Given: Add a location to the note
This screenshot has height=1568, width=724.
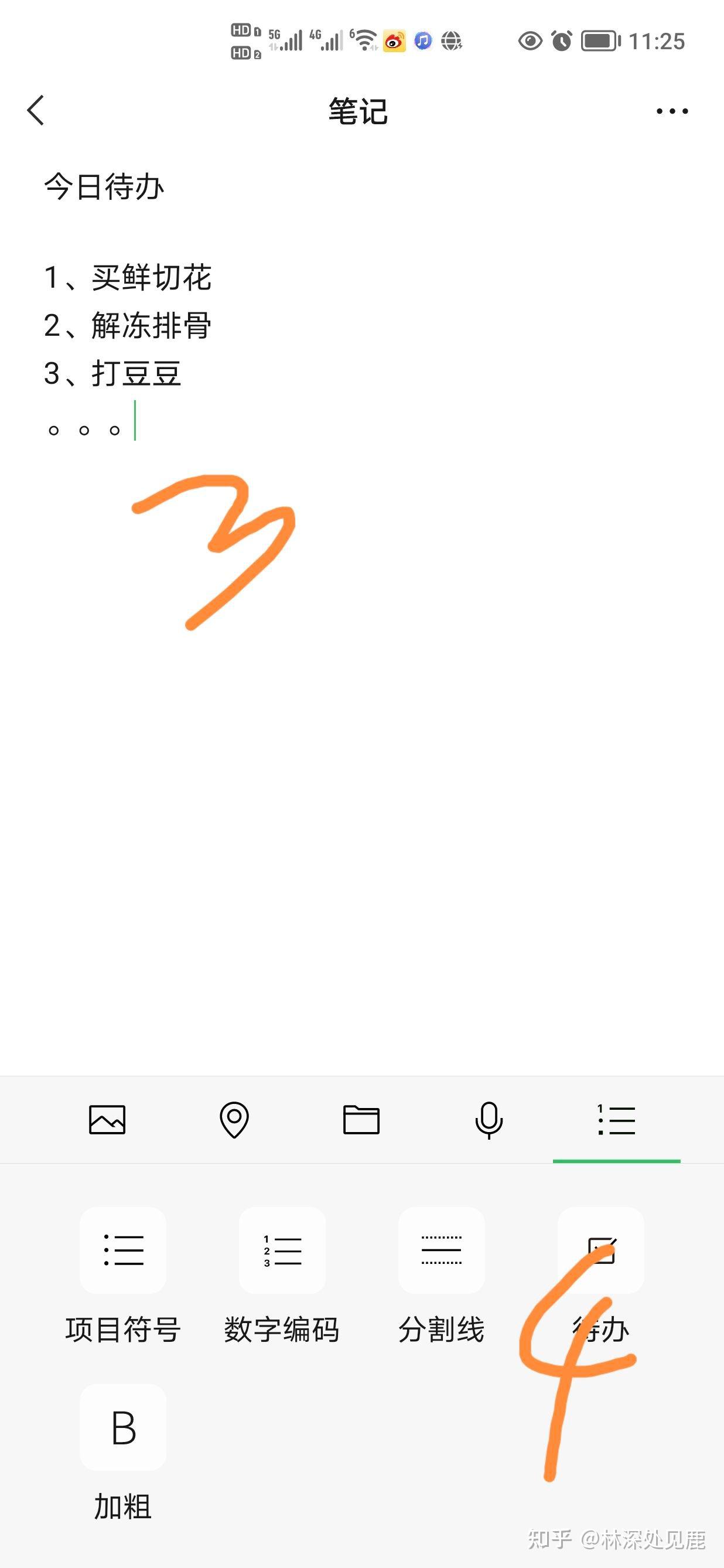Looking at the screenshot, I should click(234, 1120).
